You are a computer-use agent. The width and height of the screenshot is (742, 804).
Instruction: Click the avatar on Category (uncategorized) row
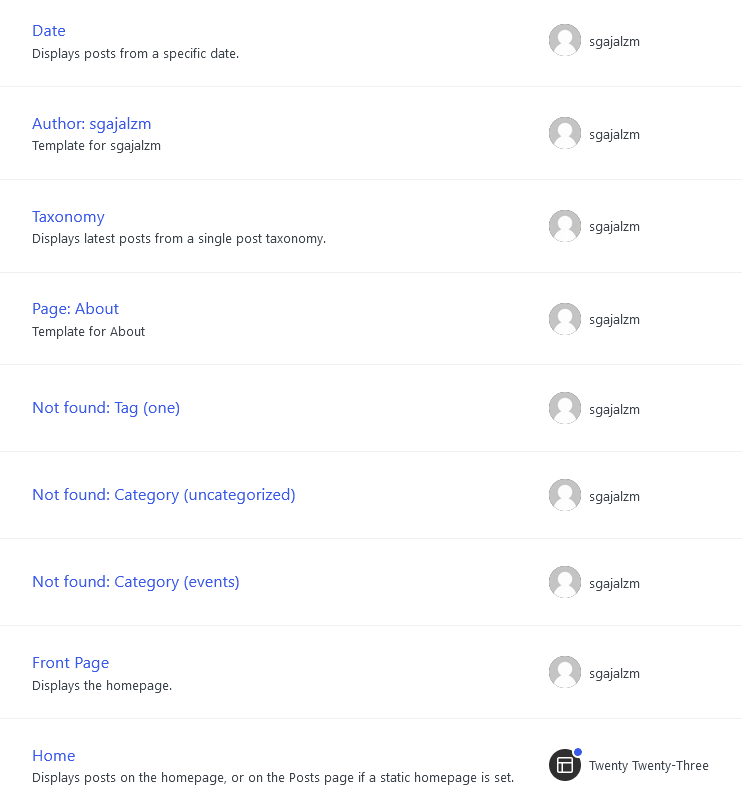coord(565,495)
